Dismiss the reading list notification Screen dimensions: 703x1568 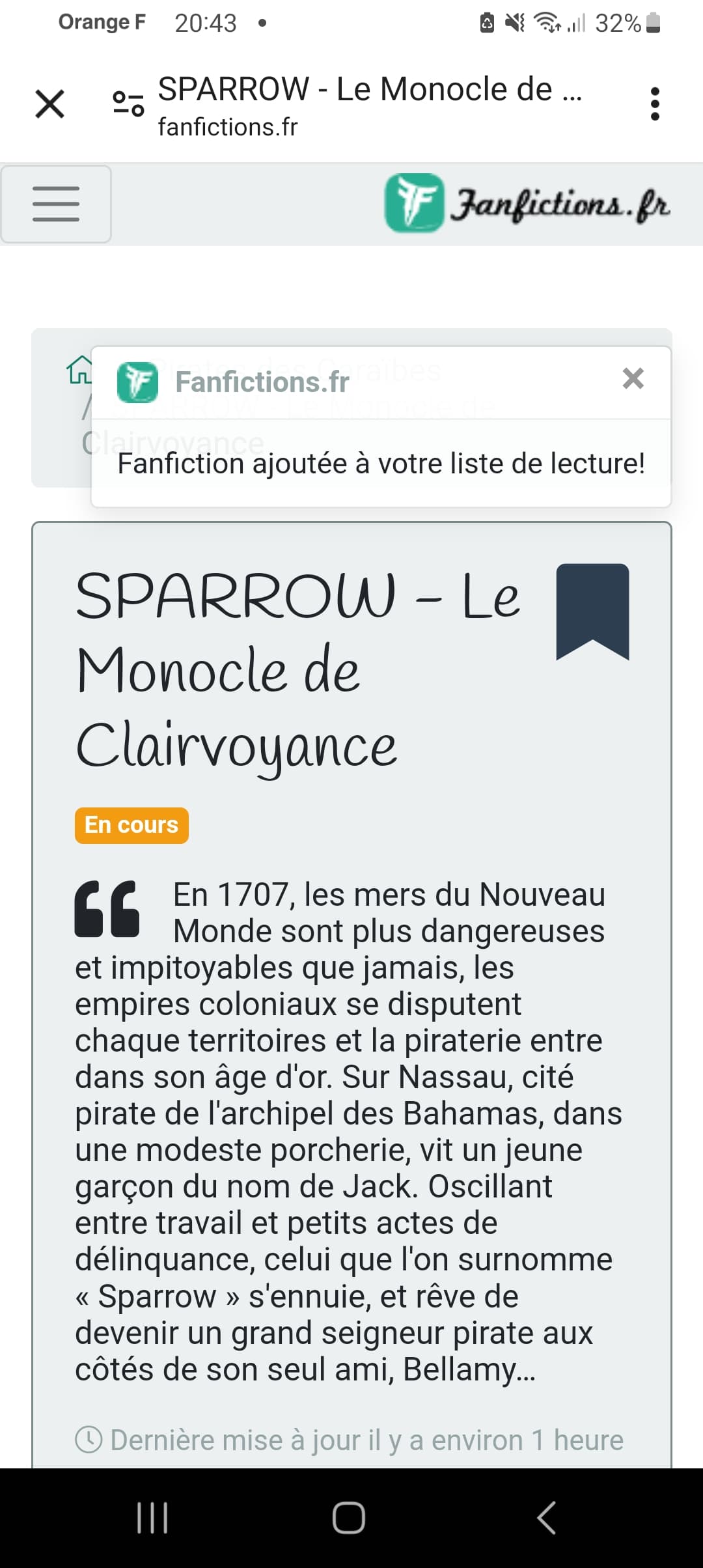click(633, 378)
